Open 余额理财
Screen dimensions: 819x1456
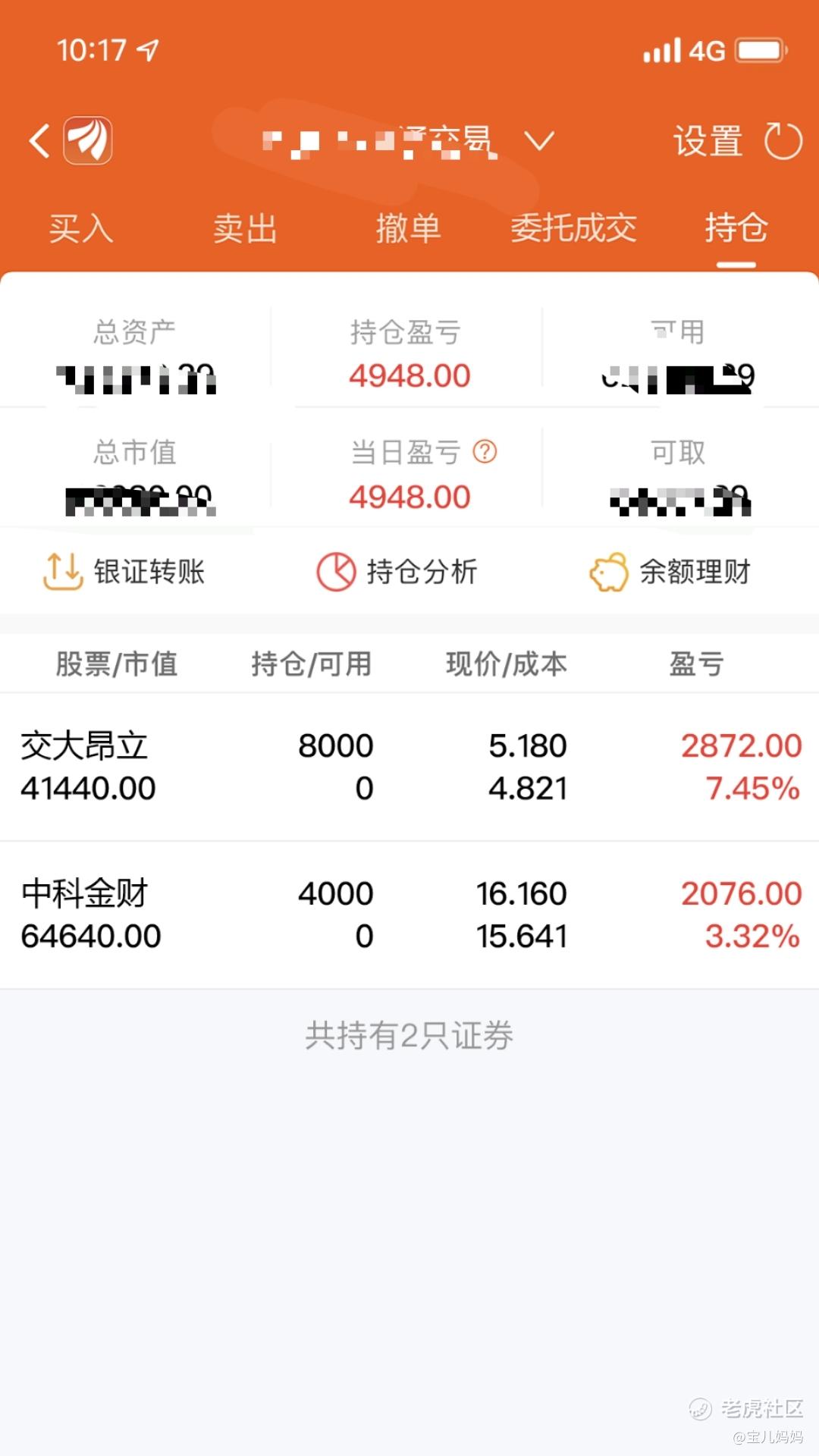[670, 572]
